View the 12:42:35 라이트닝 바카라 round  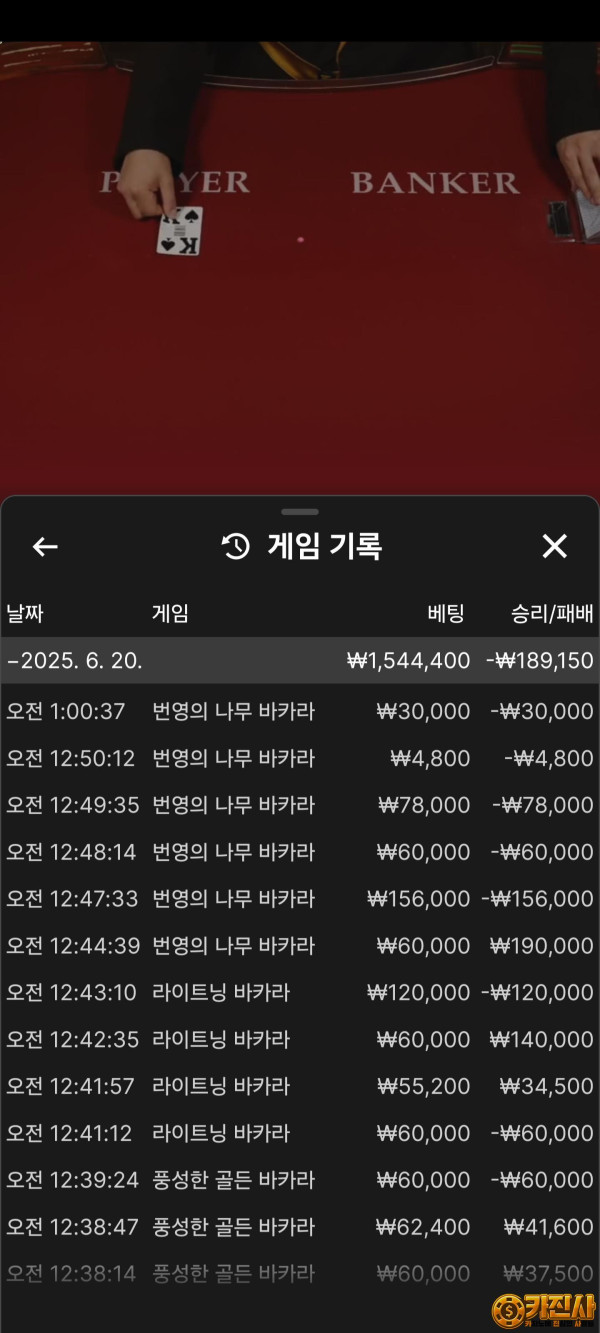pyautogui.click(x=300, y=1040)
